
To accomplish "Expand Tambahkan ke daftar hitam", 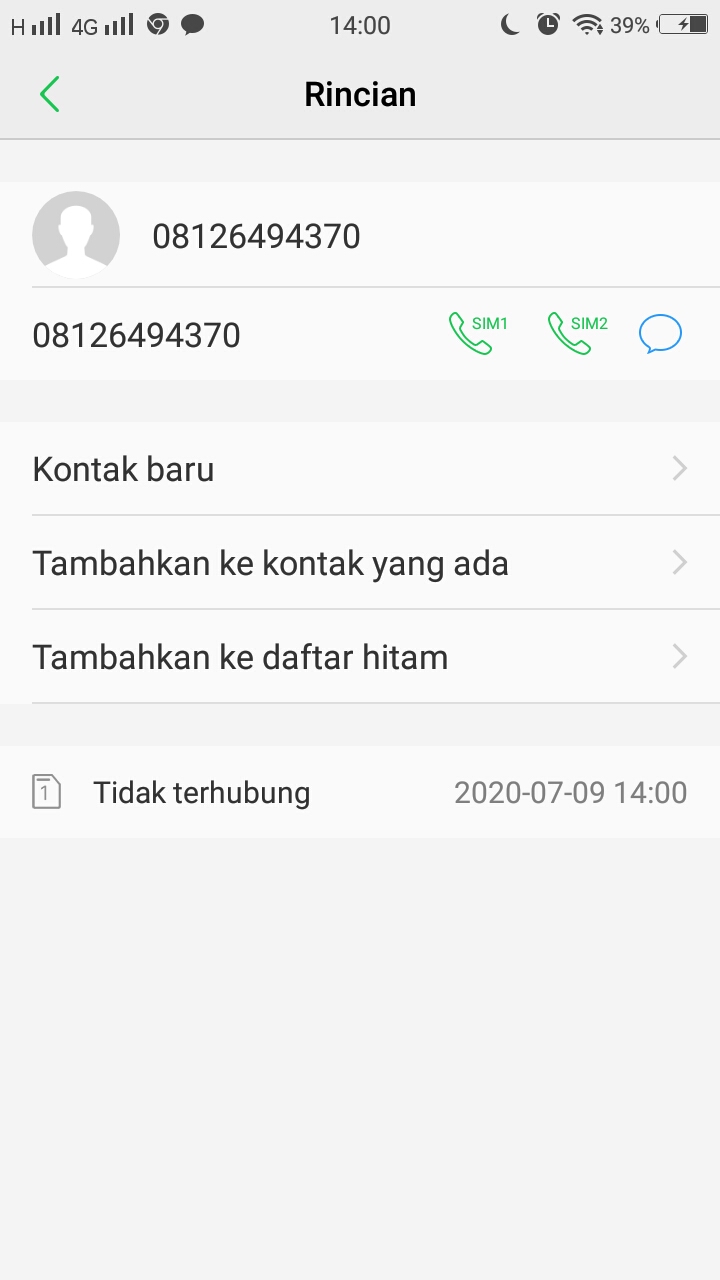I will (x=679, y=656).
